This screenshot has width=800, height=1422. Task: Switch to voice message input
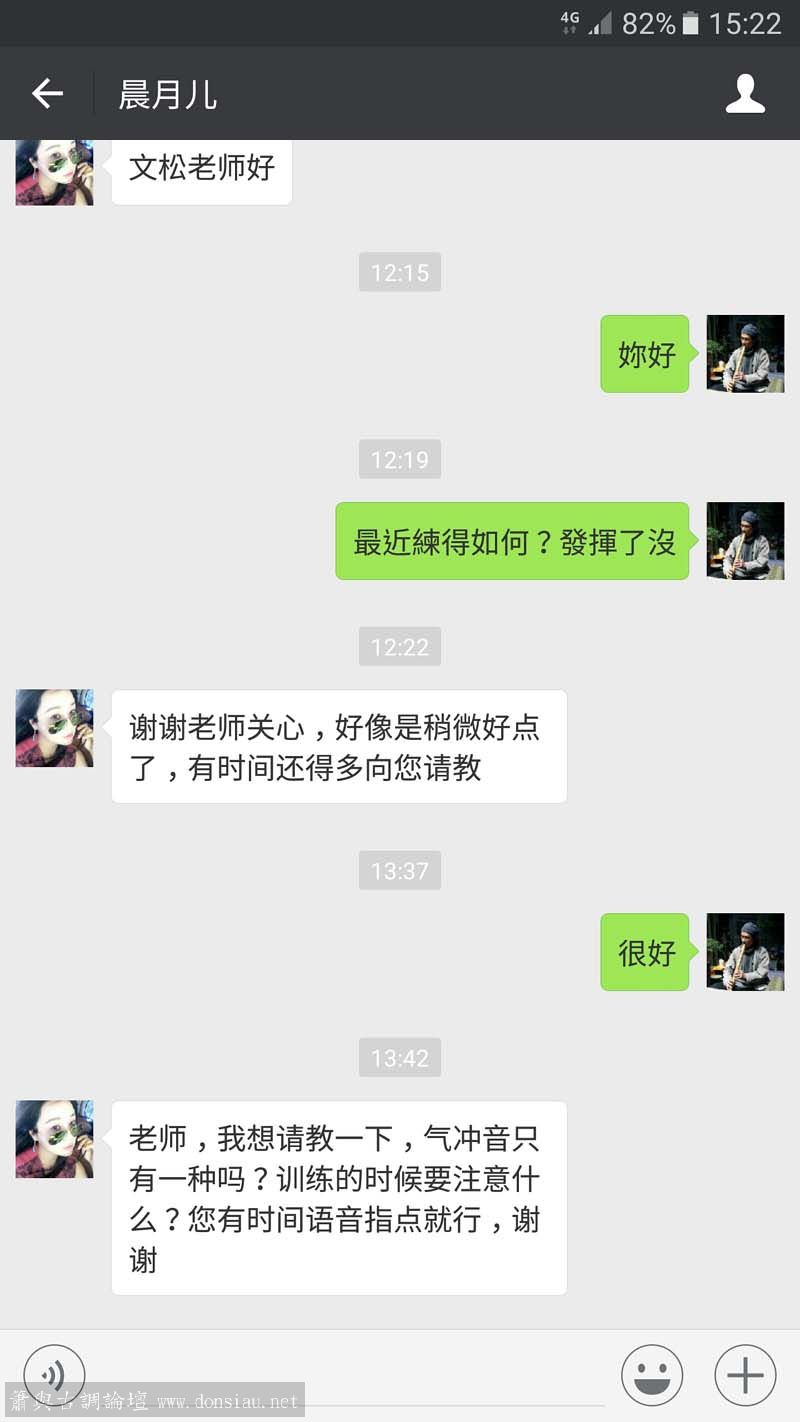(x=54, y=1375)
